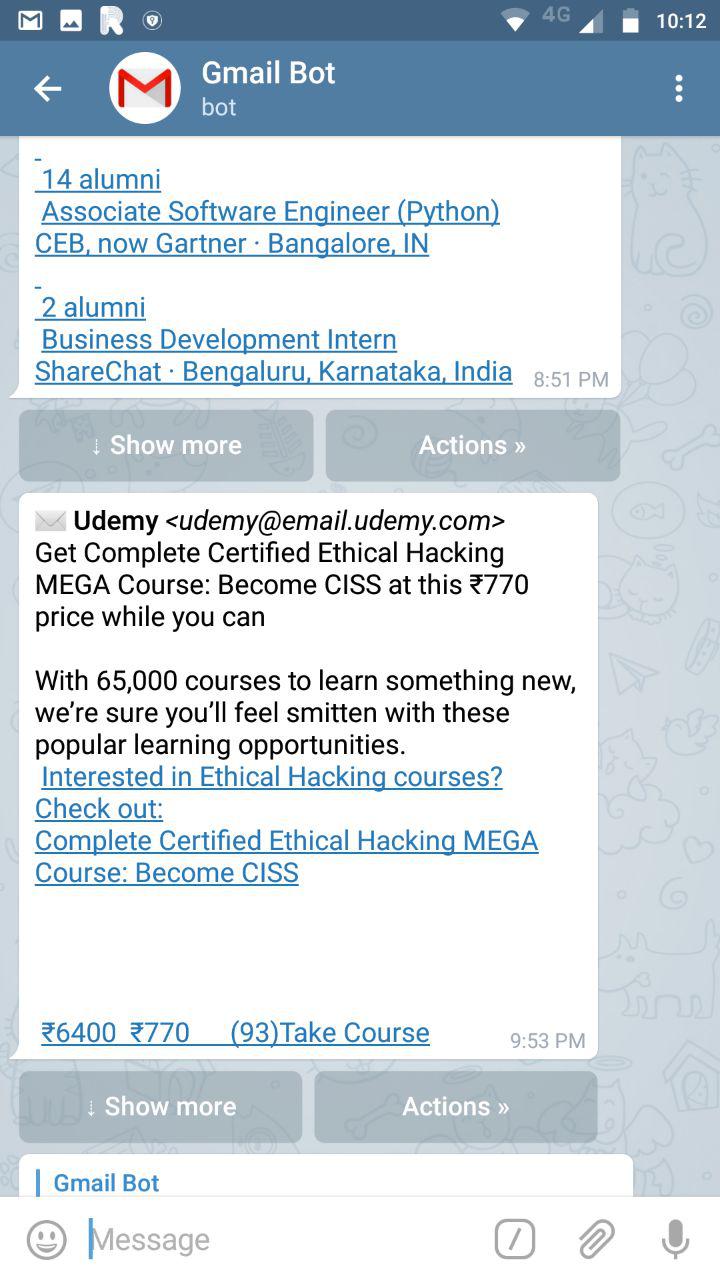The image size is (720, 1280).
Task: Open Business Development Intern link
Action: [219, 340]
